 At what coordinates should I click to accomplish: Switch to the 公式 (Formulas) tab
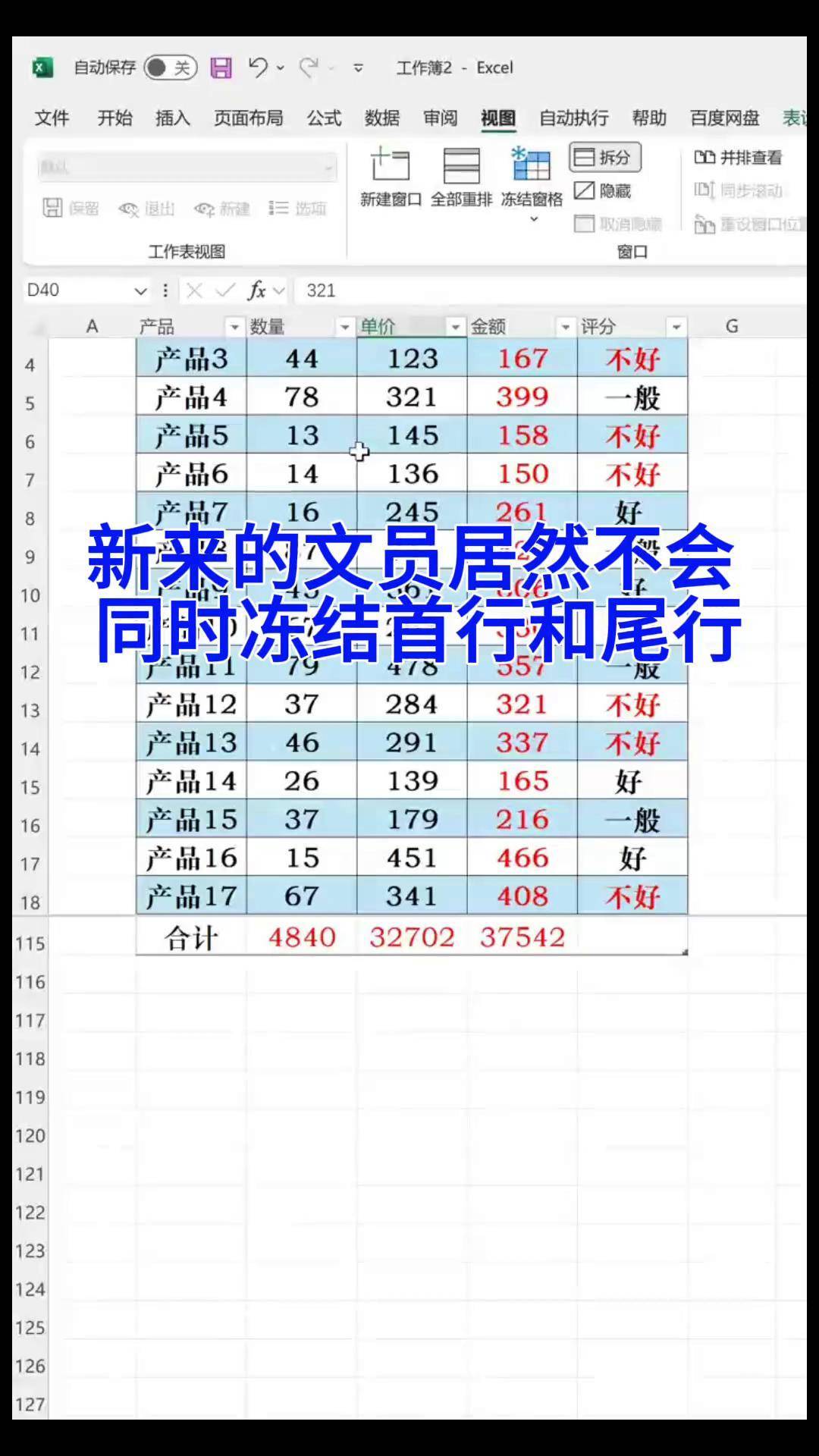pyautogui.click(x=324, y=118)
